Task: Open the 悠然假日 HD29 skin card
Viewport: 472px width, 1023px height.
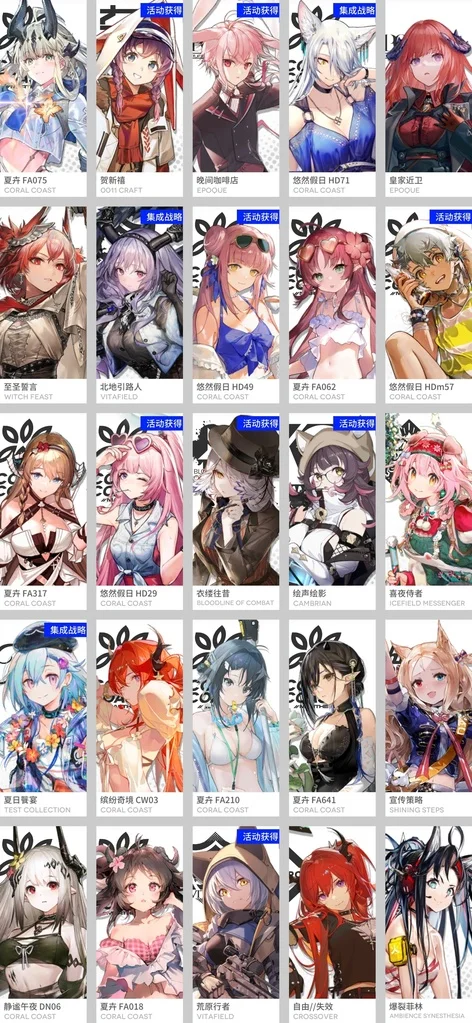Action: pos(139,512)
